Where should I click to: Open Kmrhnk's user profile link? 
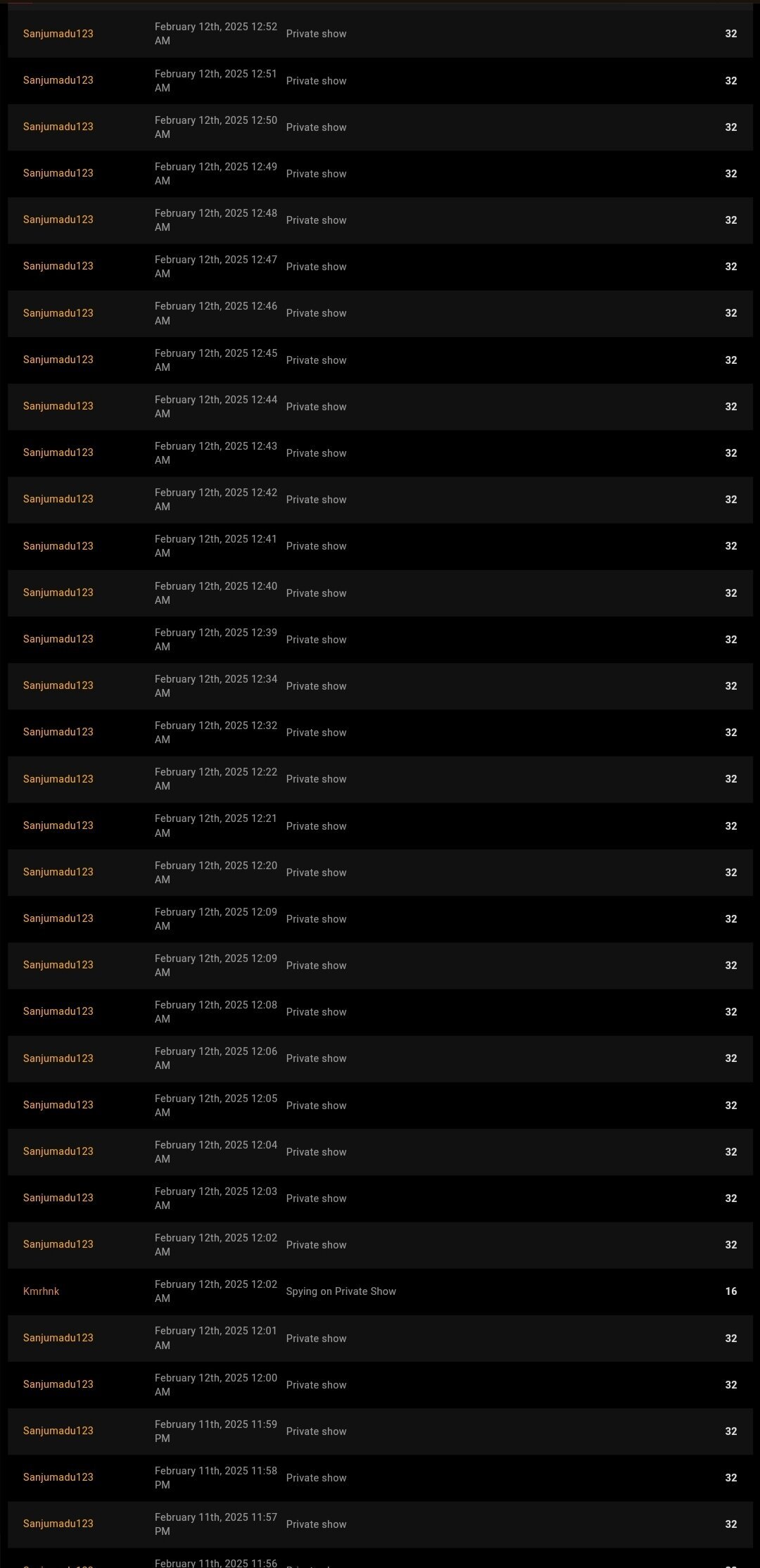(x=41, y=1291)
